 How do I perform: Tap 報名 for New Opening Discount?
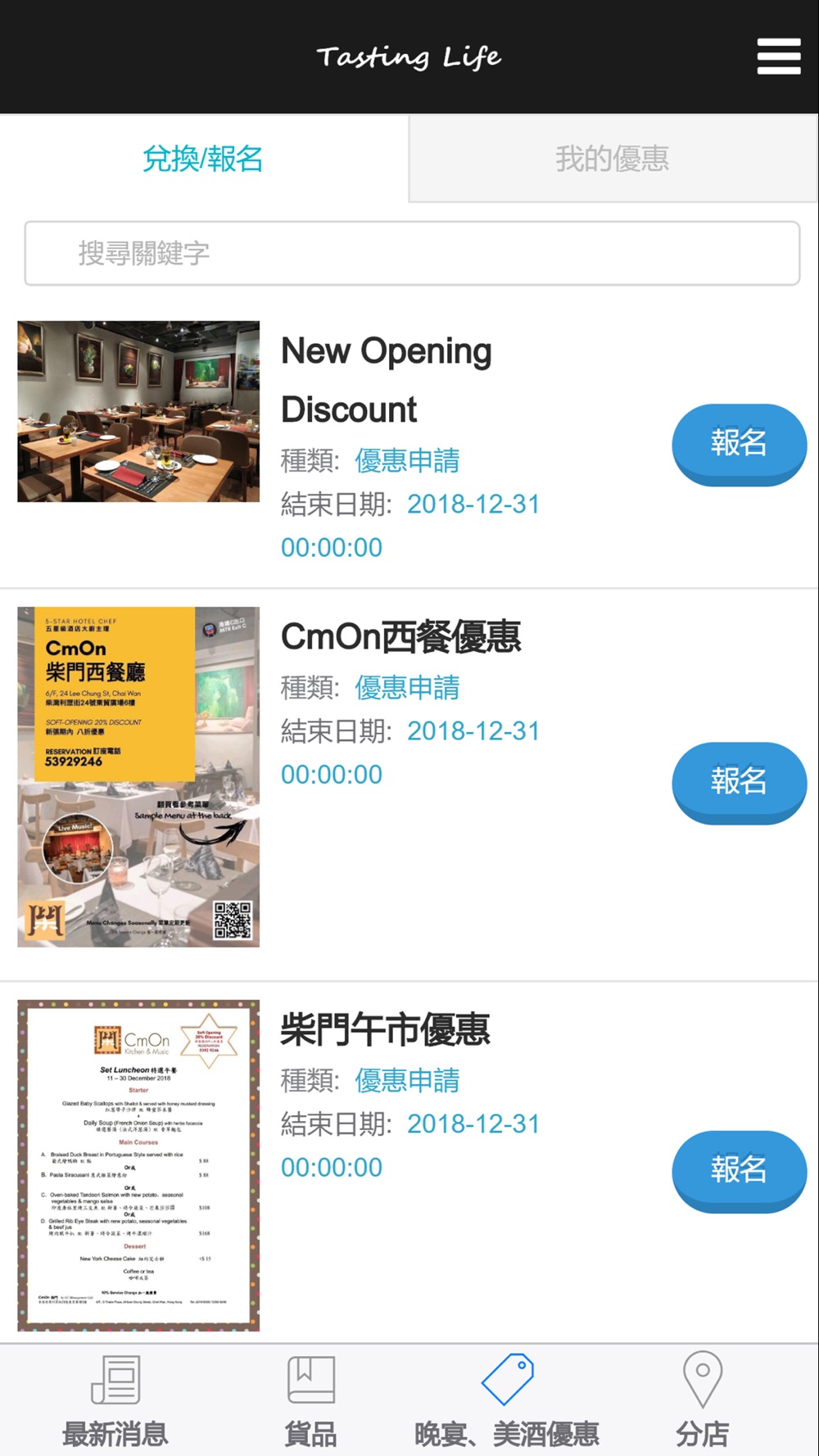coord(739,444)
